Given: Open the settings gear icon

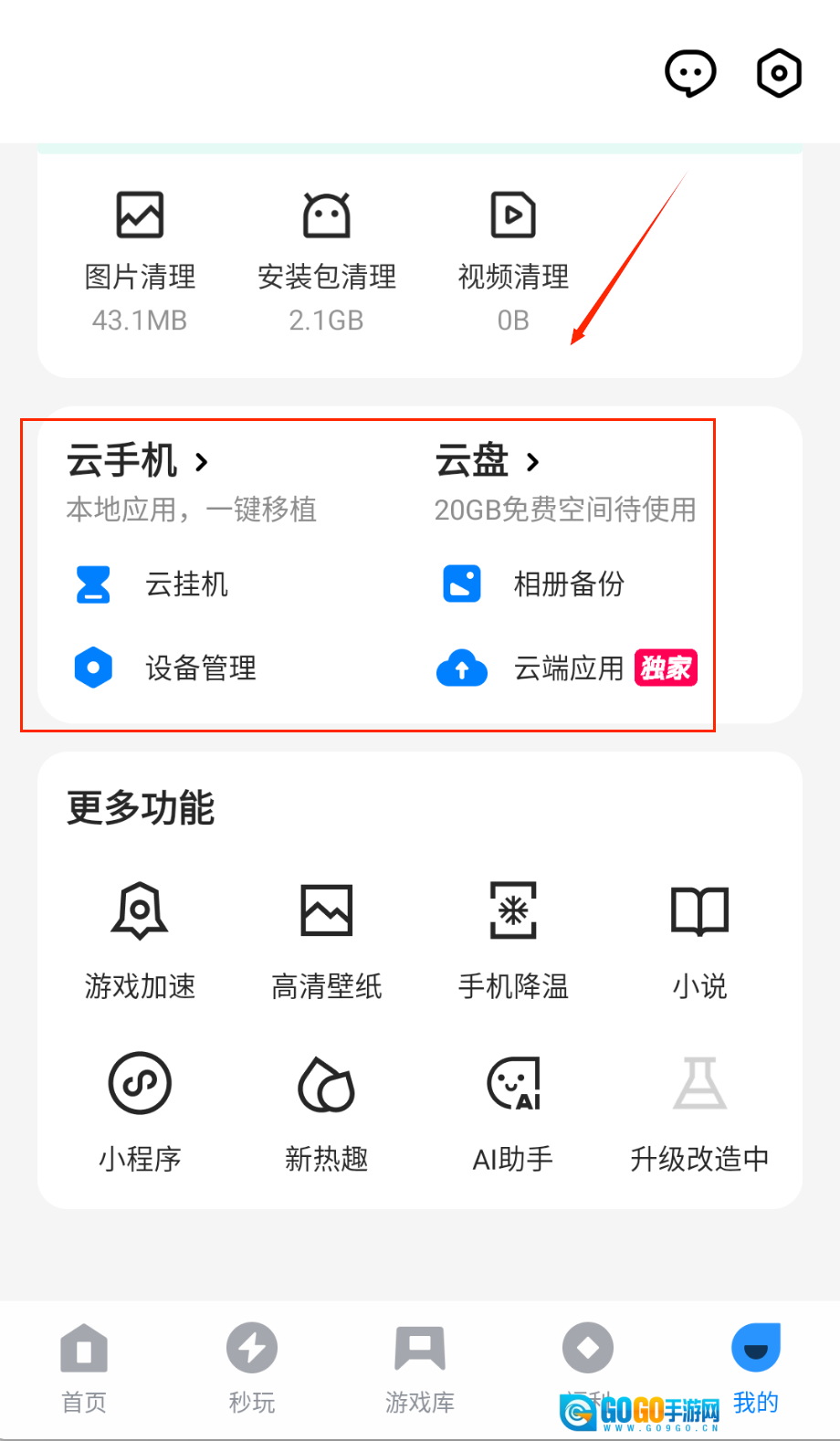Looking at the screenshot, I should coord(779,73).
